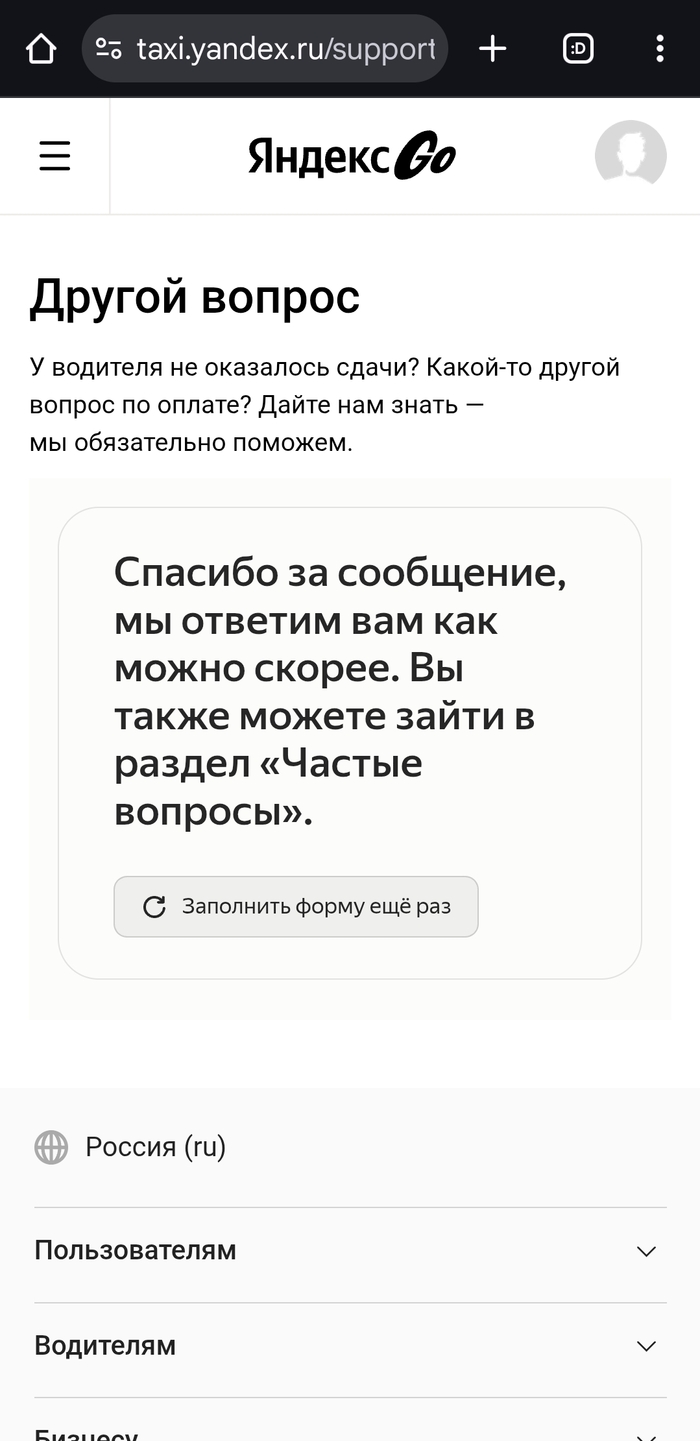Image resolution: width=700 pixels, height=1441 pixels.
Task: Open the tab switcher
Action: [x=578, y=48]
